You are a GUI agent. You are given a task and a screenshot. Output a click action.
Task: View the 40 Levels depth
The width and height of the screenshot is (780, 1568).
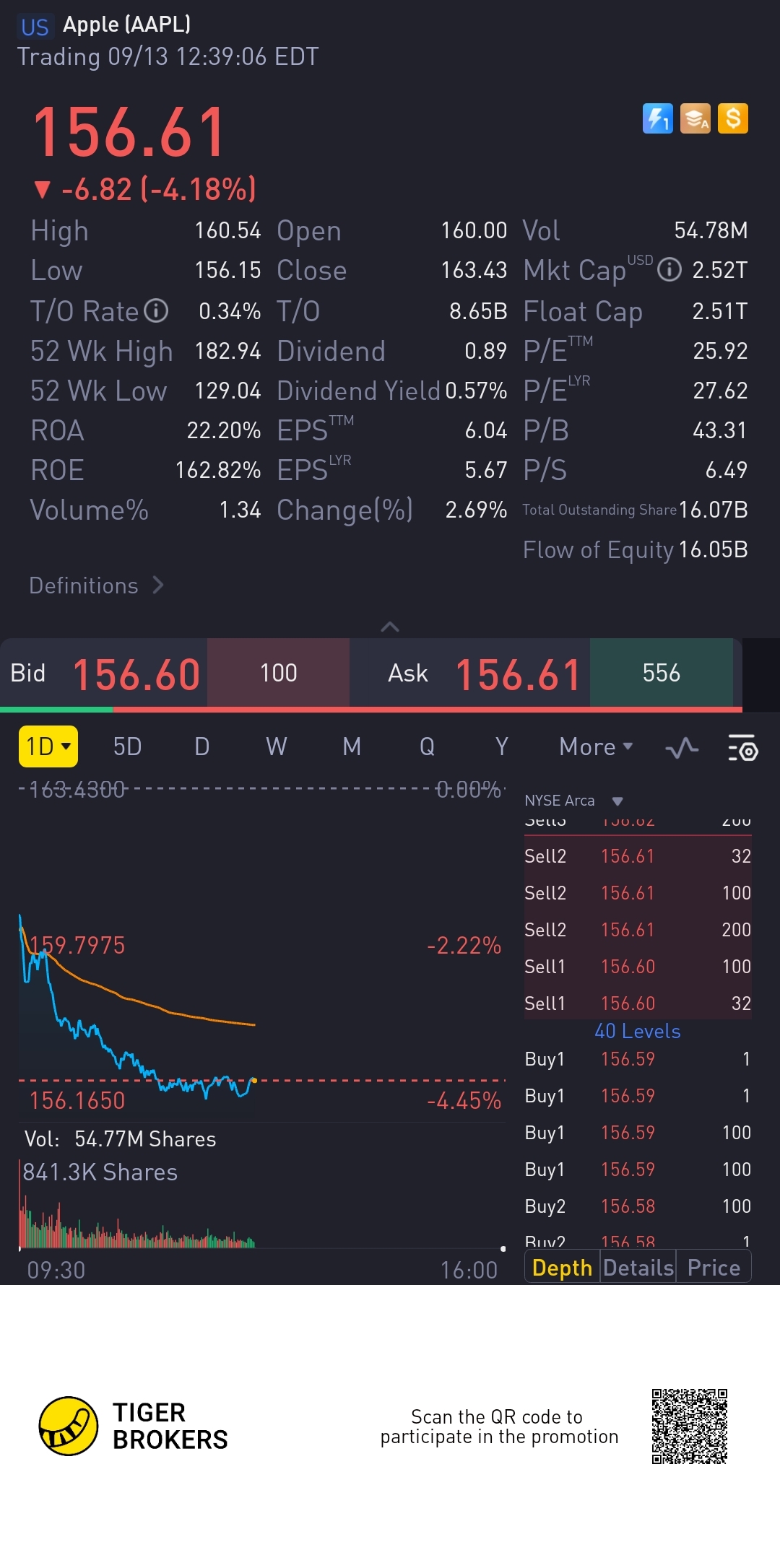pos(637,1031)
